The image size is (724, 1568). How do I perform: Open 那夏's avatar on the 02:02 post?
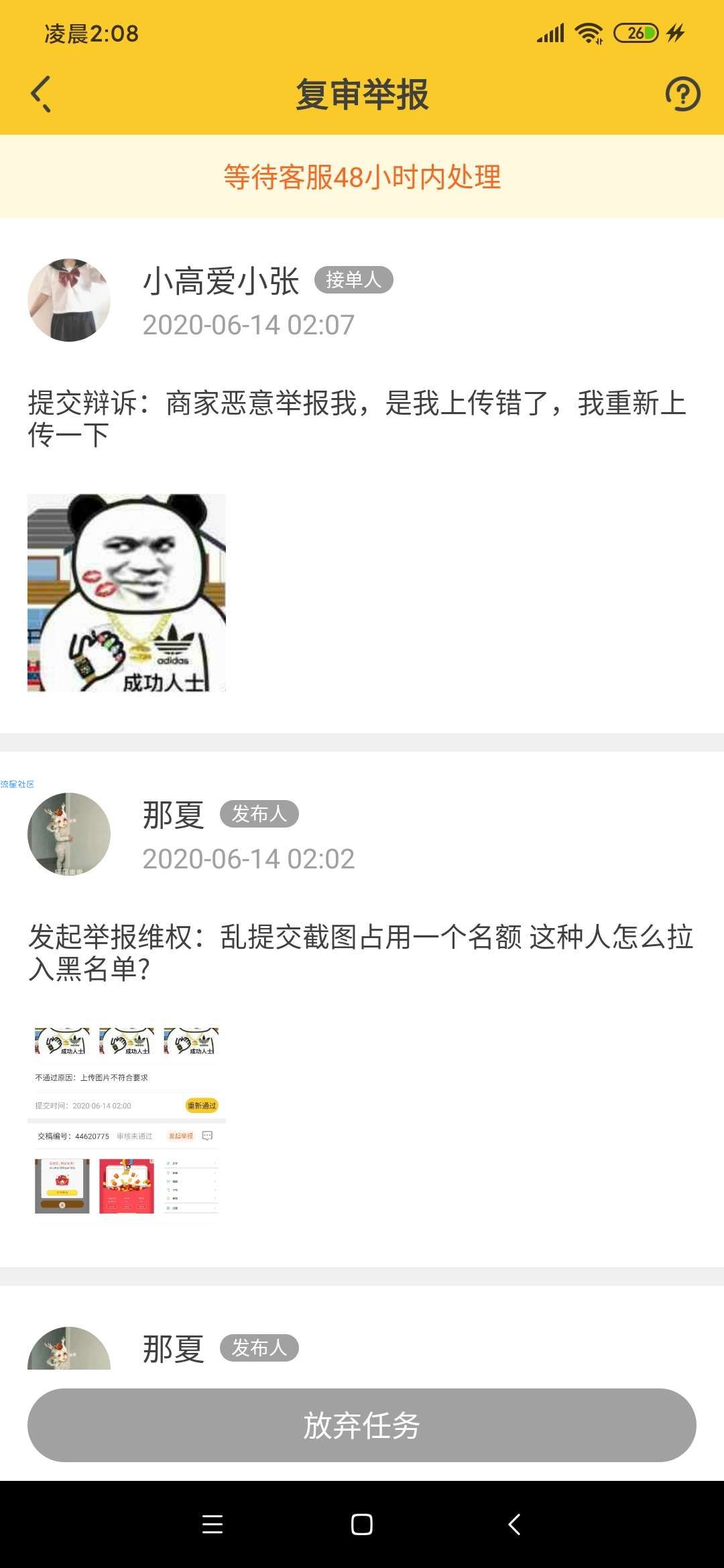(69, 834)
